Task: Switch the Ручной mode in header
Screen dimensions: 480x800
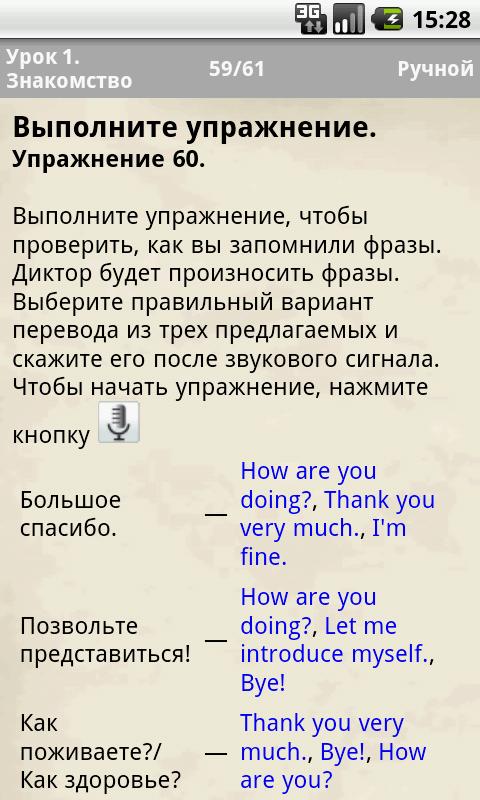Action: point(435,69)
